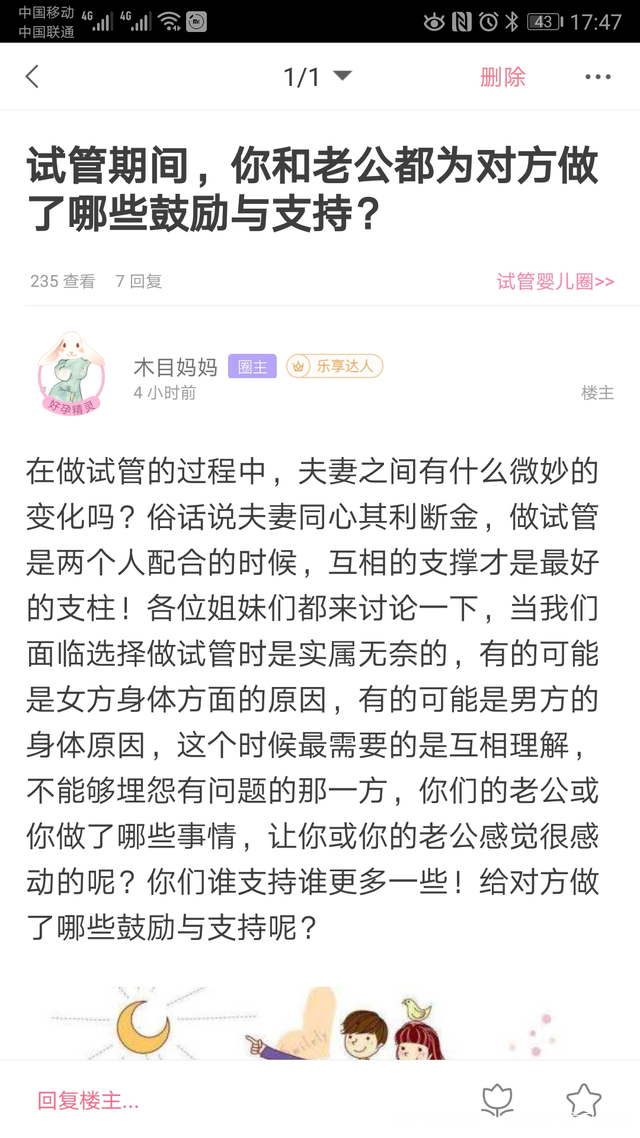
Task: Tap the 删除 delete button
Action: (x=502, y=77)
